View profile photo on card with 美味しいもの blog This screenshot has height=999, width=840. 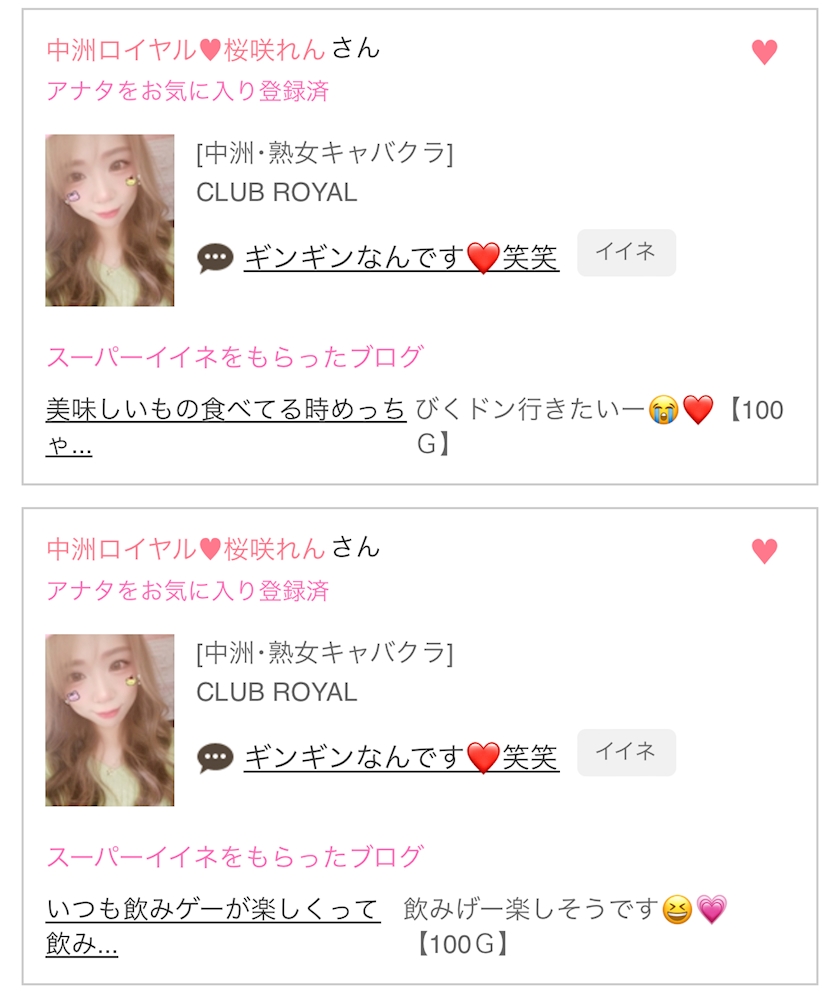(x=110, y=220)
